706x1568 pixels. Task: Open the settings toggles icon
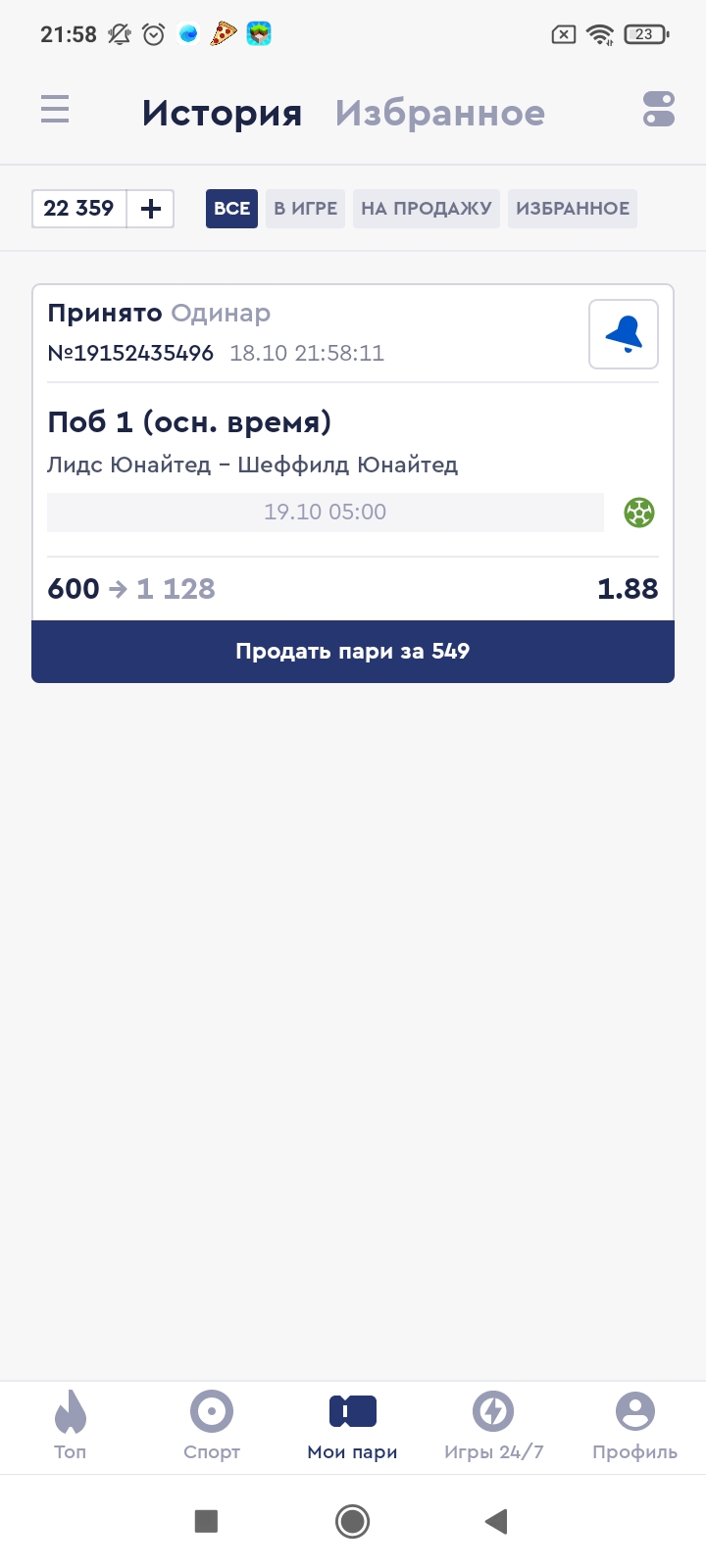[659, 109]
